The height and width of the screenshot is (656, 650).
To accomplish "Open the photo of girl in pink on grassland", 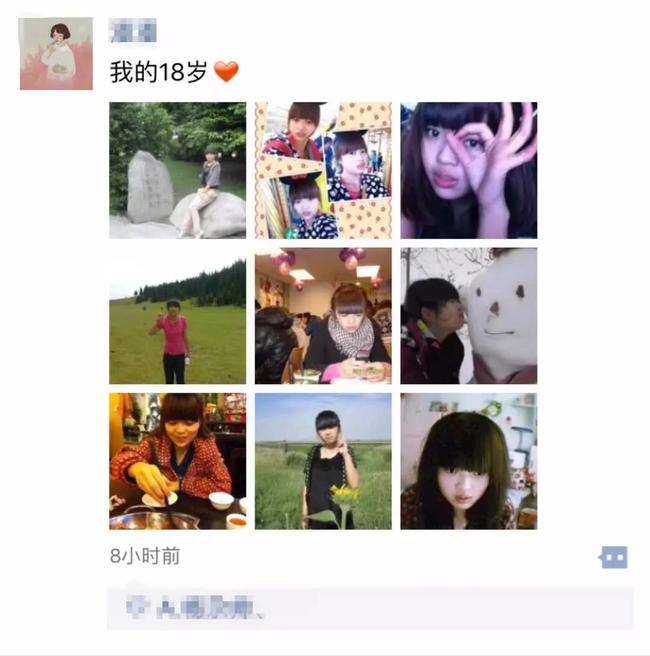I will click(177, 316).
